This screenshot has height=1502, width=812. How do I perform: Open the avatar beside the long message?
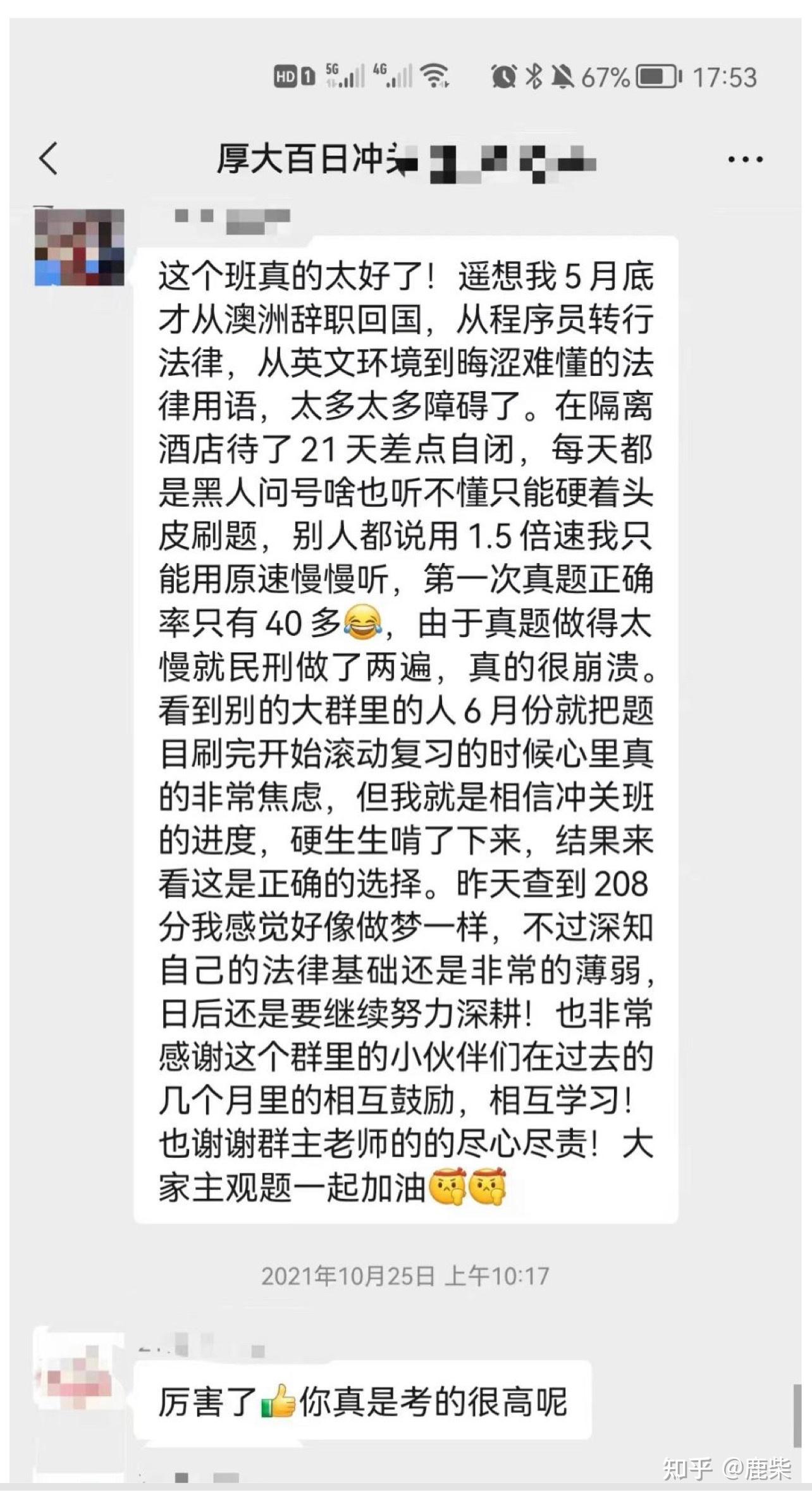click(79, 246)
